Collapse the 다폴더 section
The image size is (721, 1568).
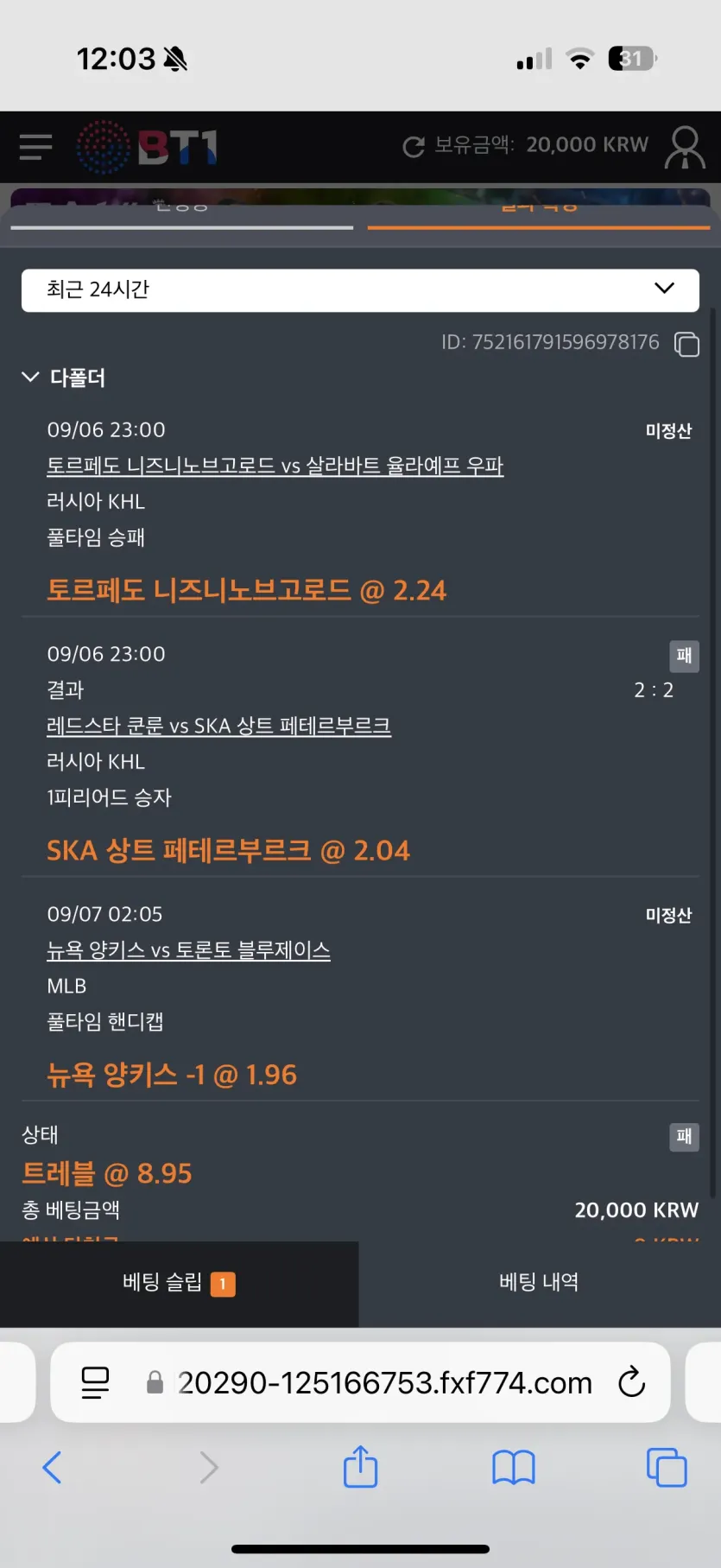pos(31,378)
